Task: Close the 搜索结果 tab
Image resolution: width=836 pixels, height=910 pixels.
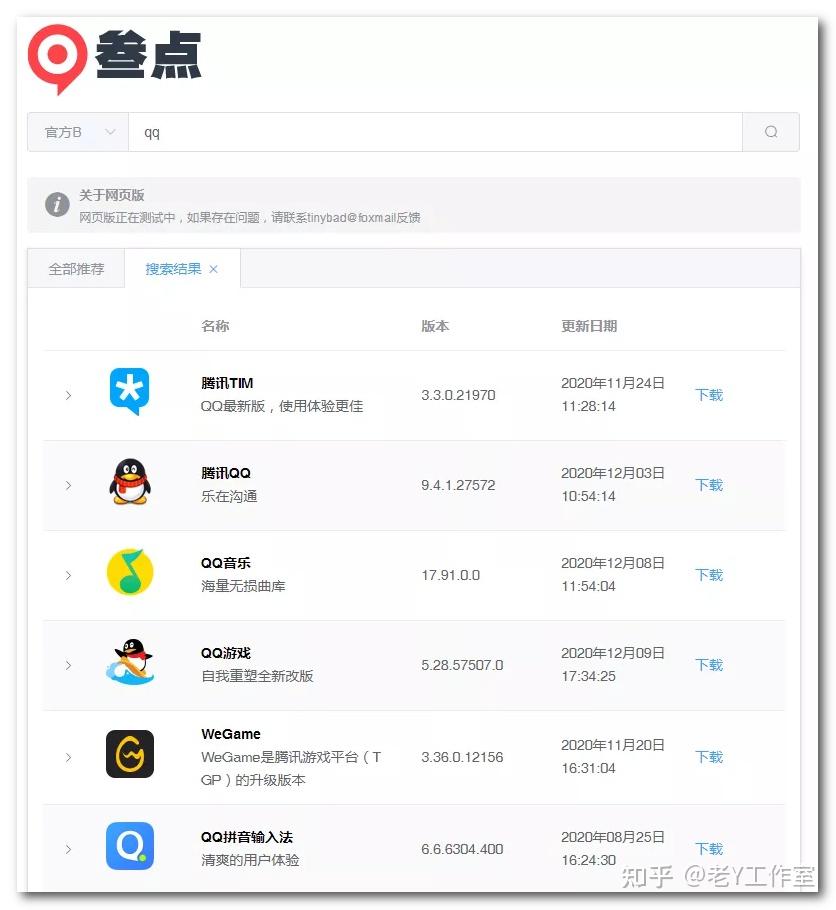Action: 214,269
